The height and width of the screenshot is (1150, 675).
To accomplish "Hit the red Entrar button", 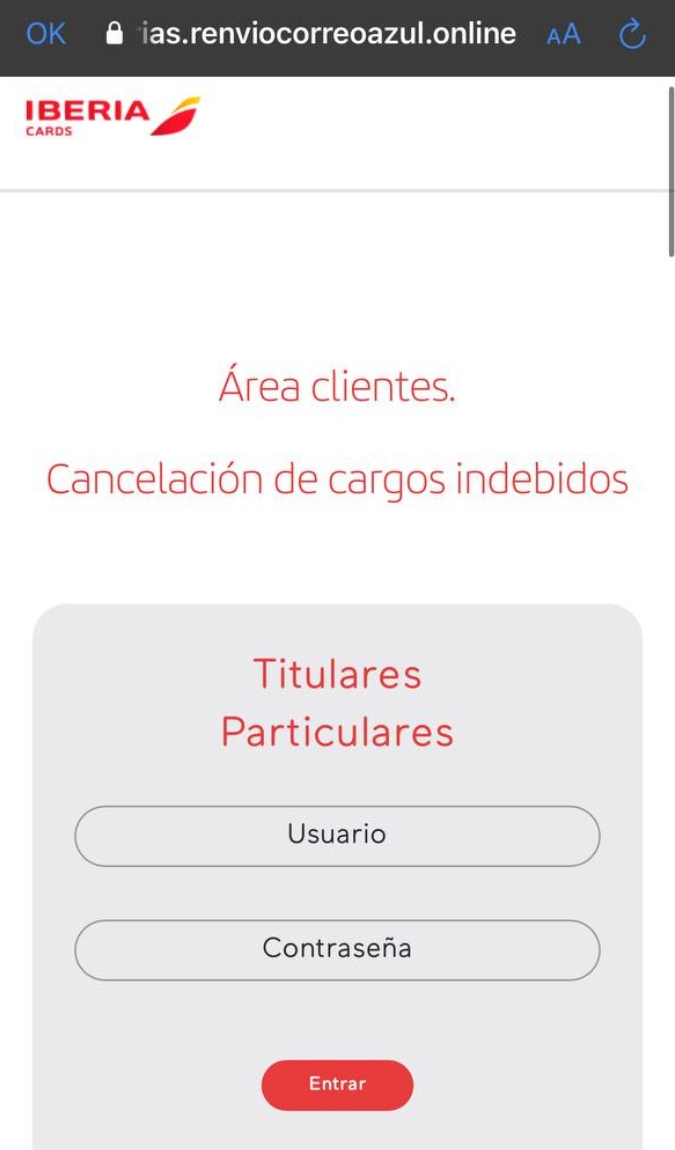I will click(337, 1084).
